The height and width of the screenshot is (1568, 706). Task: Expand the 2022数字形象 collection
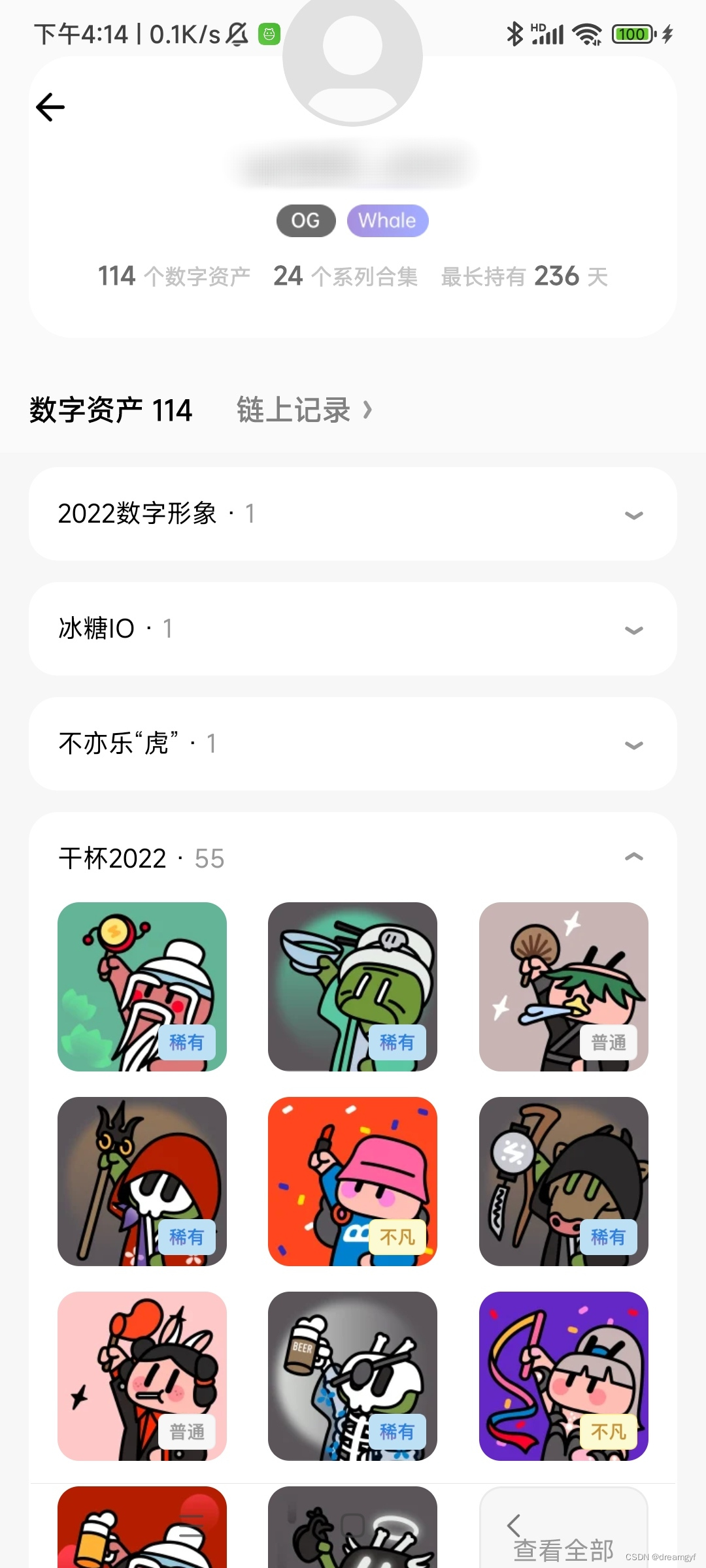633,515
